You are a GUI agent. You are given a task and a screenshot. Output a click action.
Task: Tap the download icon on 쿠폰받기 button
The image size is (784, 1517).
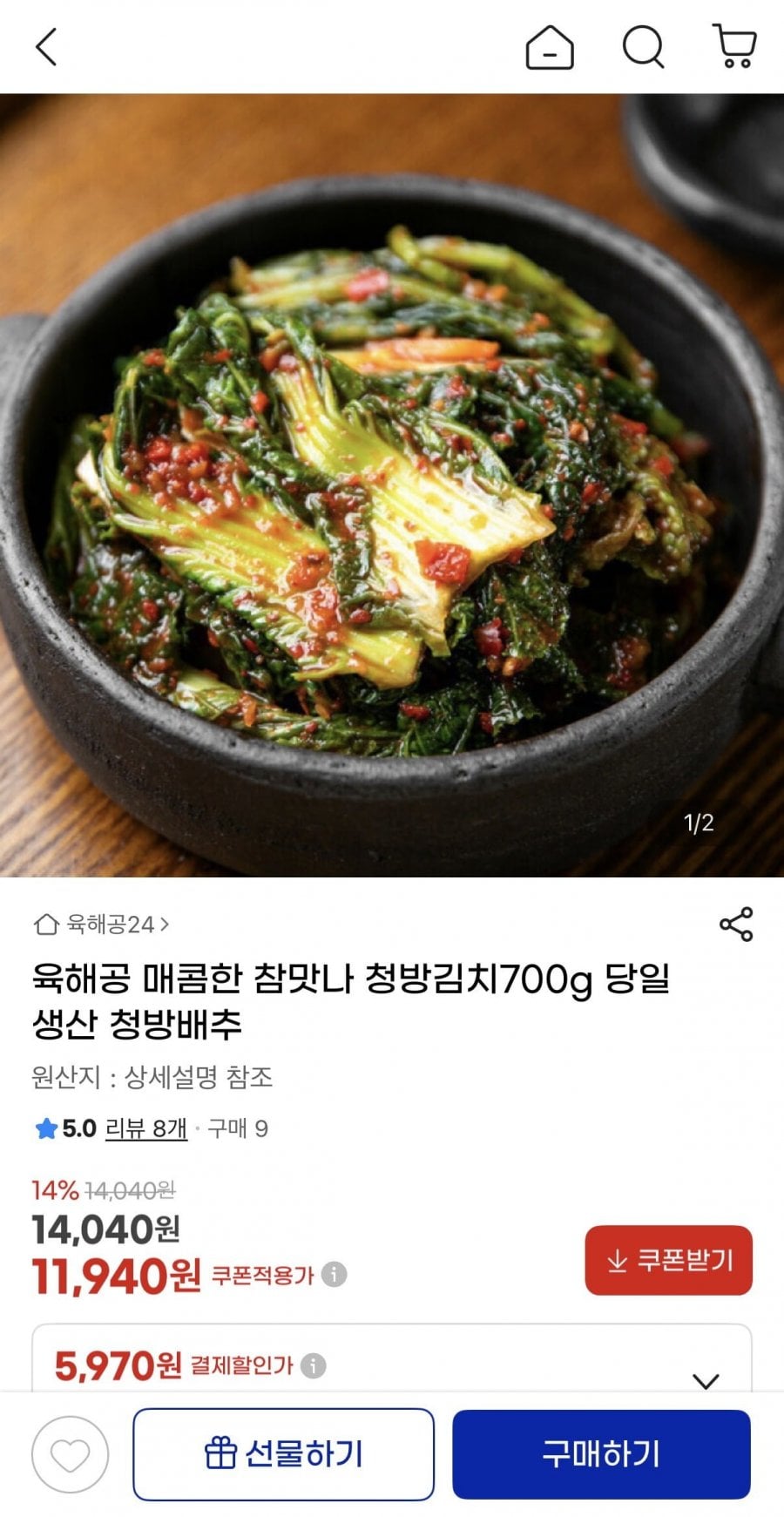617,1259
